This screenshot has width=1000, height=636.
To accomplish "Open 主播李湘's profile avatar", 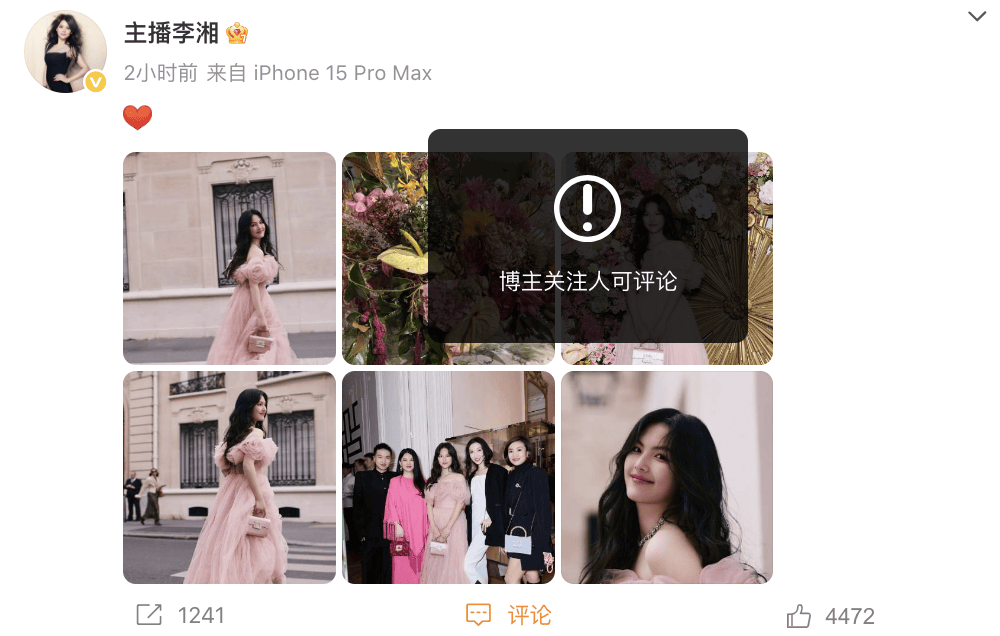I will click(65, 52).
